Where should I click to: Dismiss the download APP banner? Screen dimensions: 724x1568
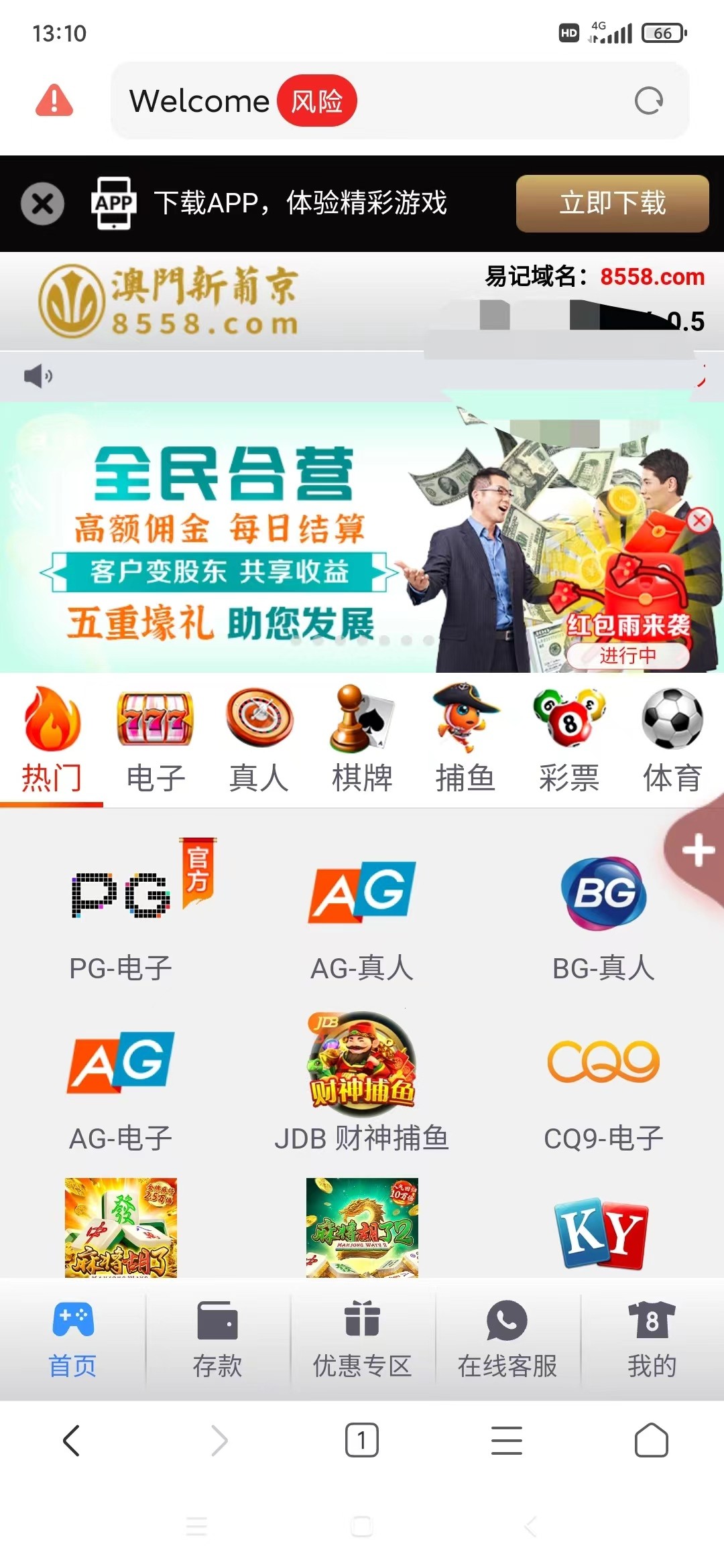click(42, 204)
